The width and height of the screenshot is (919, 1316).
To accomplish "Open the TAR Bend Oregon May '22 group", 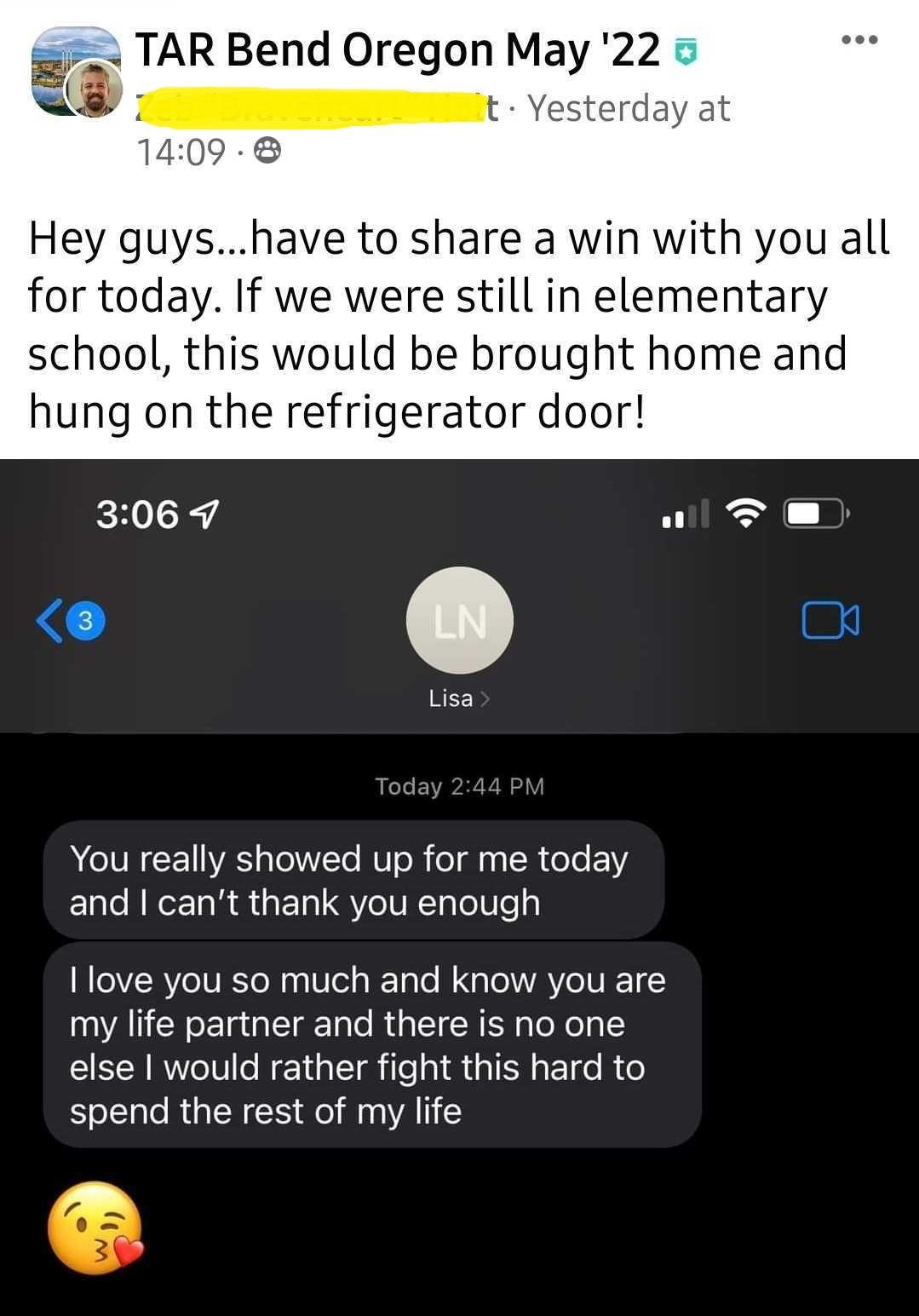I will click(x=397, y=50).
